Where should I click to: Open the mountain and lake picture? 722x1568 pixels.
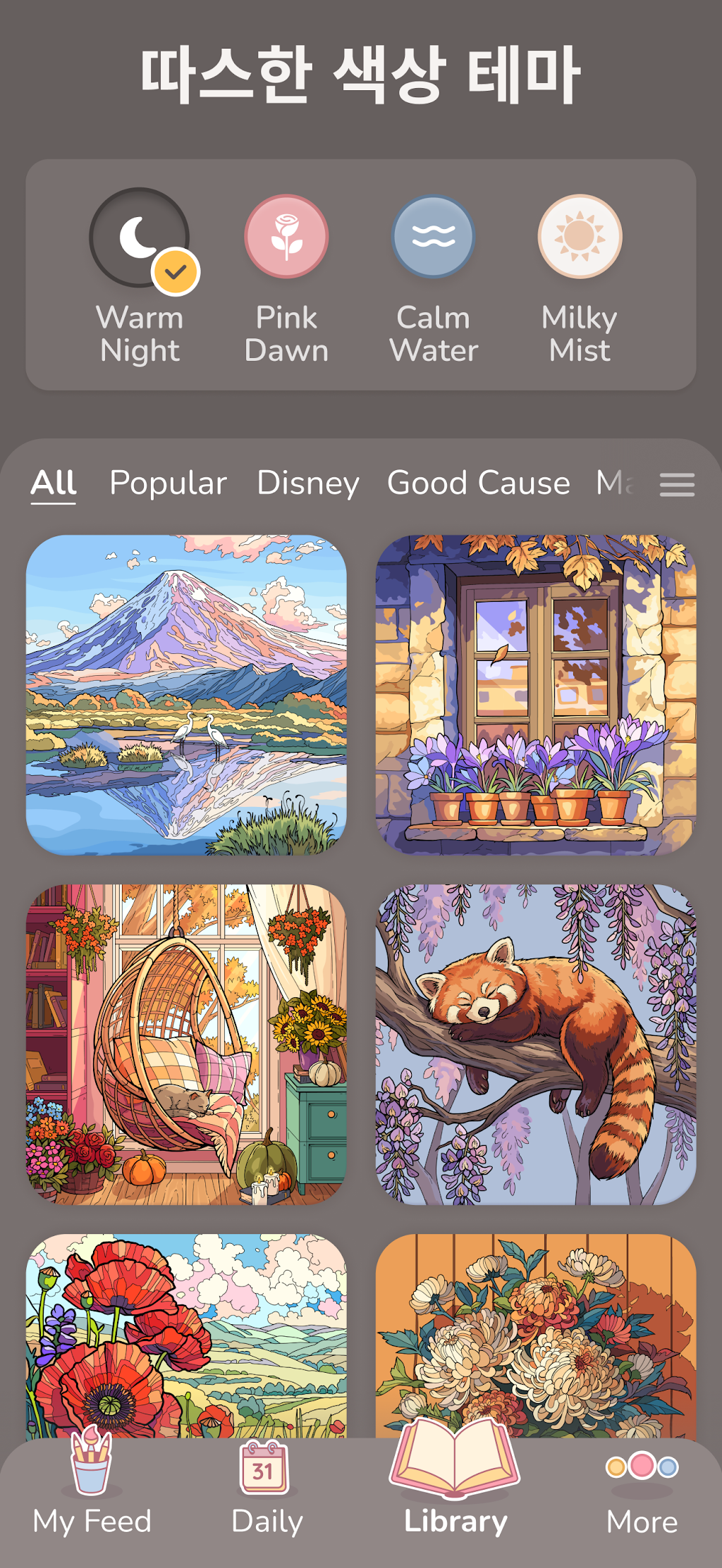tap(186, 695)
